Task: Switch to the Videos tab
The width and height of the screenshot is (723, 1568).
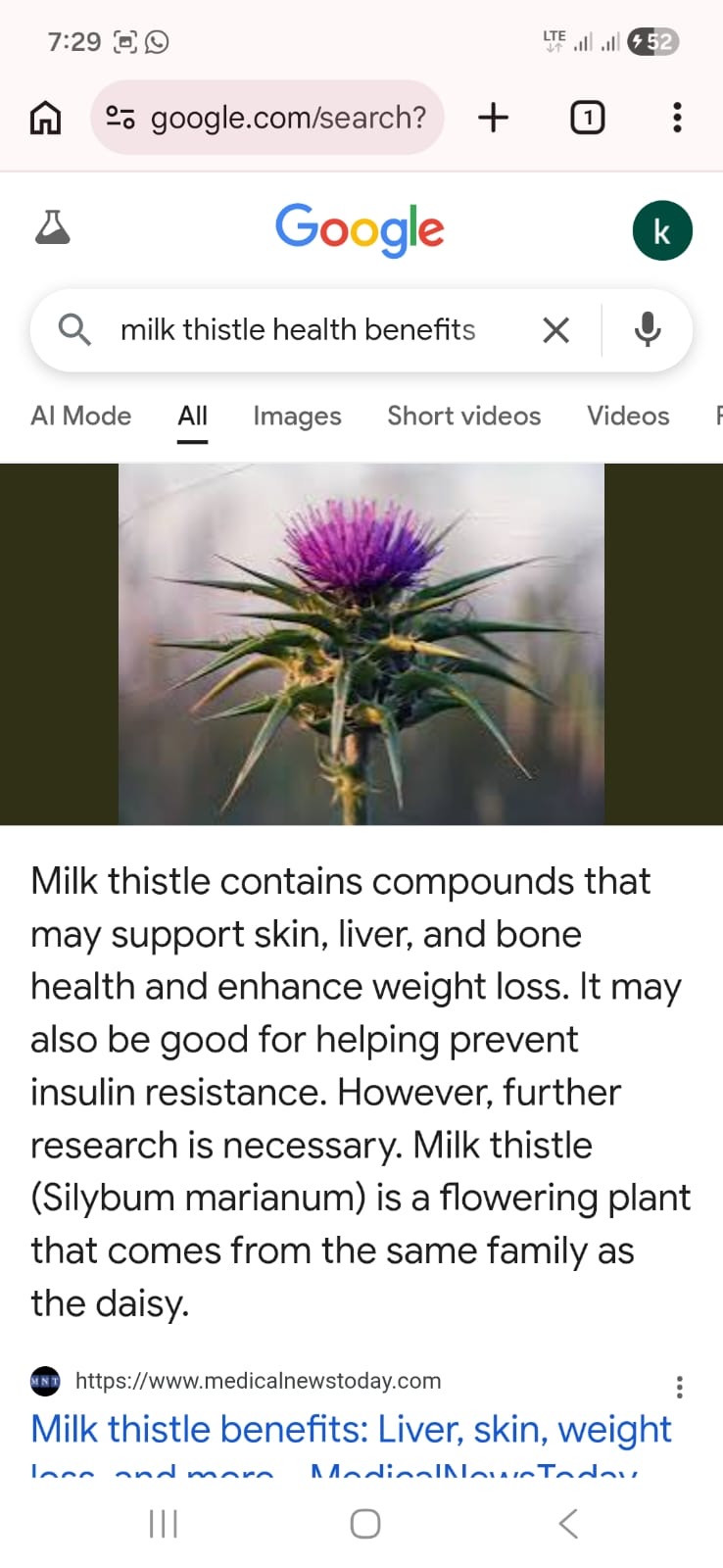Action: pos(628,416)
